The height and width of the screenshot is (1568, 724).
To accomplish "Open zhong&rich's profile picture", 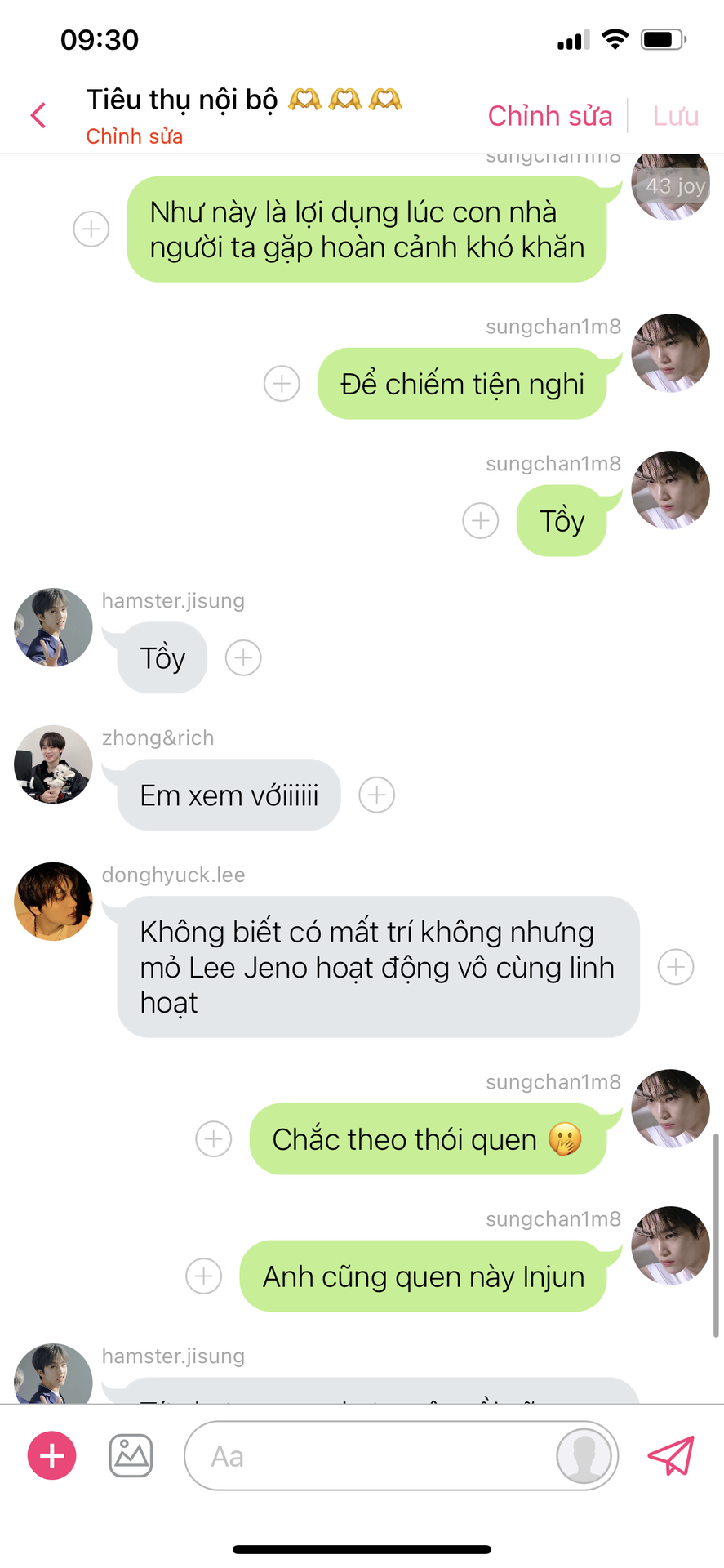I will [x=53, y=764].
